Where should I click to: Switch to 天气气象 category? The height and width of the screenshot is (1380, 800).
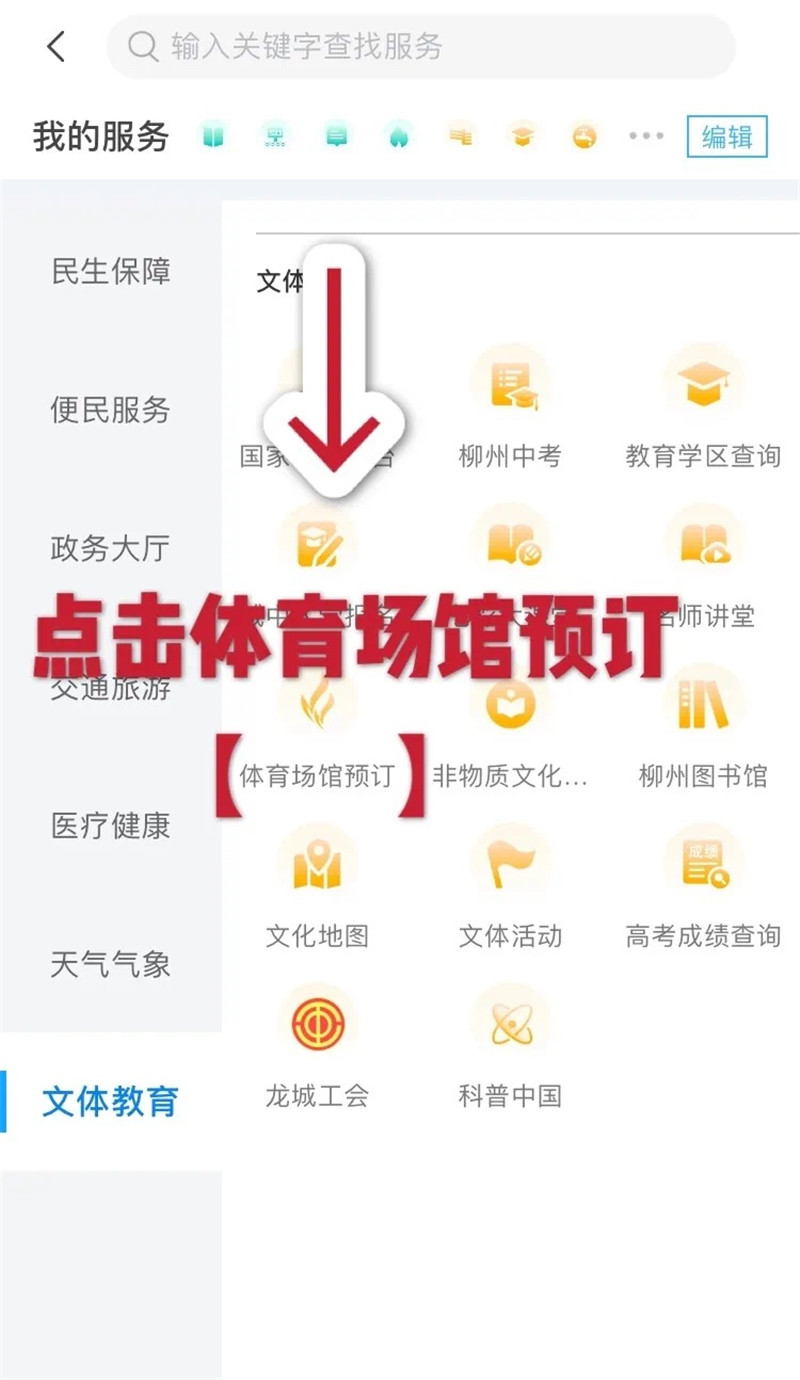click(x=110, y=965)
